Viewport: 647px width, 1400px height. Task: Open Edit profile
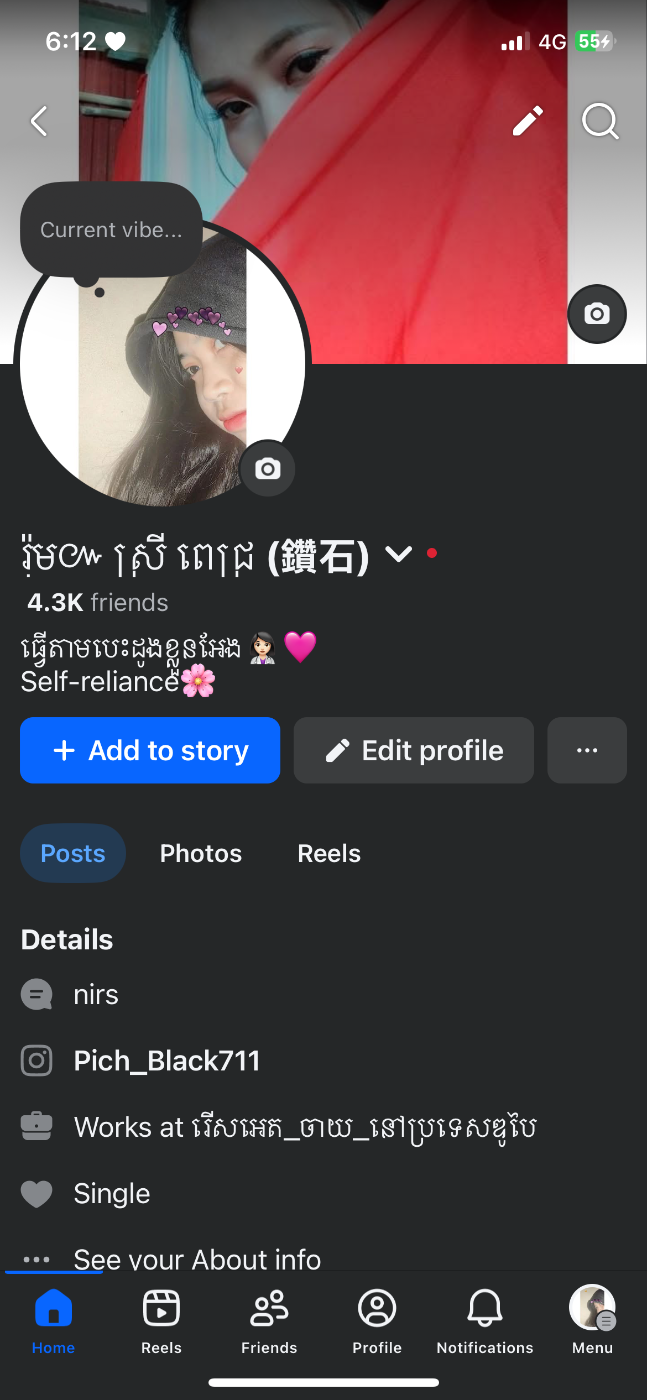point(414,750)
